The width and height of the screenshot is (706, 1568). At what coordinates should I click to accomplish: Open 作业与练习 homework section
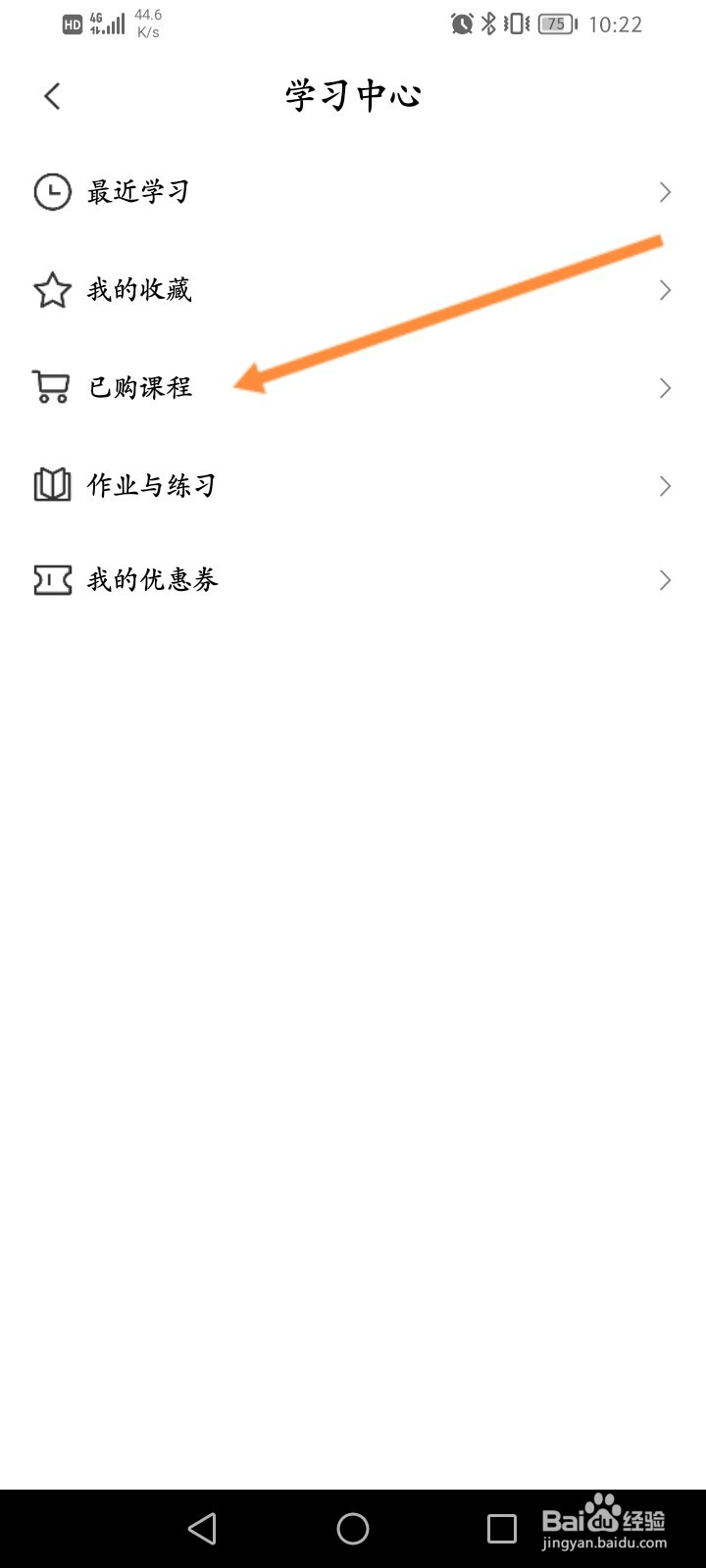click(x=152, y=484)
